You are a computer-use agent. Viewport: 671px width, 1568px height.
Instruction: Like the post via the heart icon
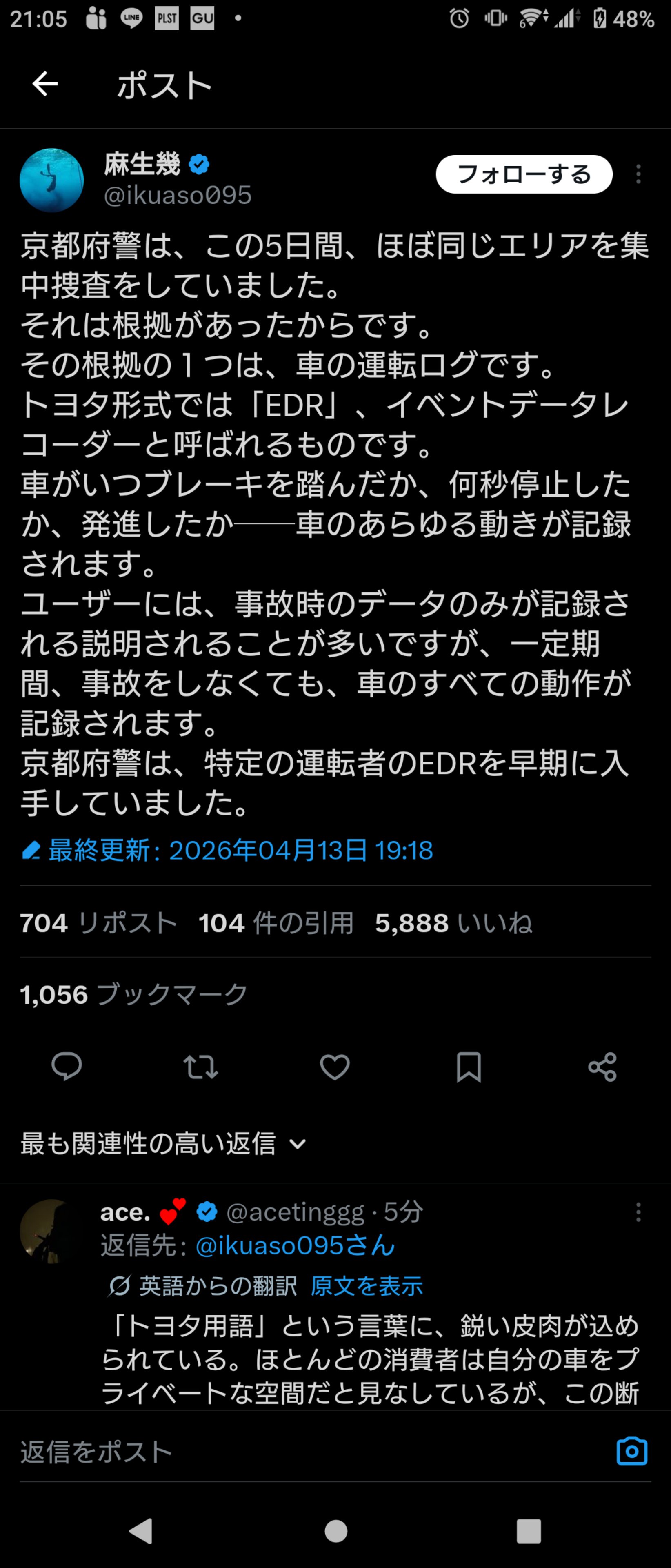pos(335,1067)
